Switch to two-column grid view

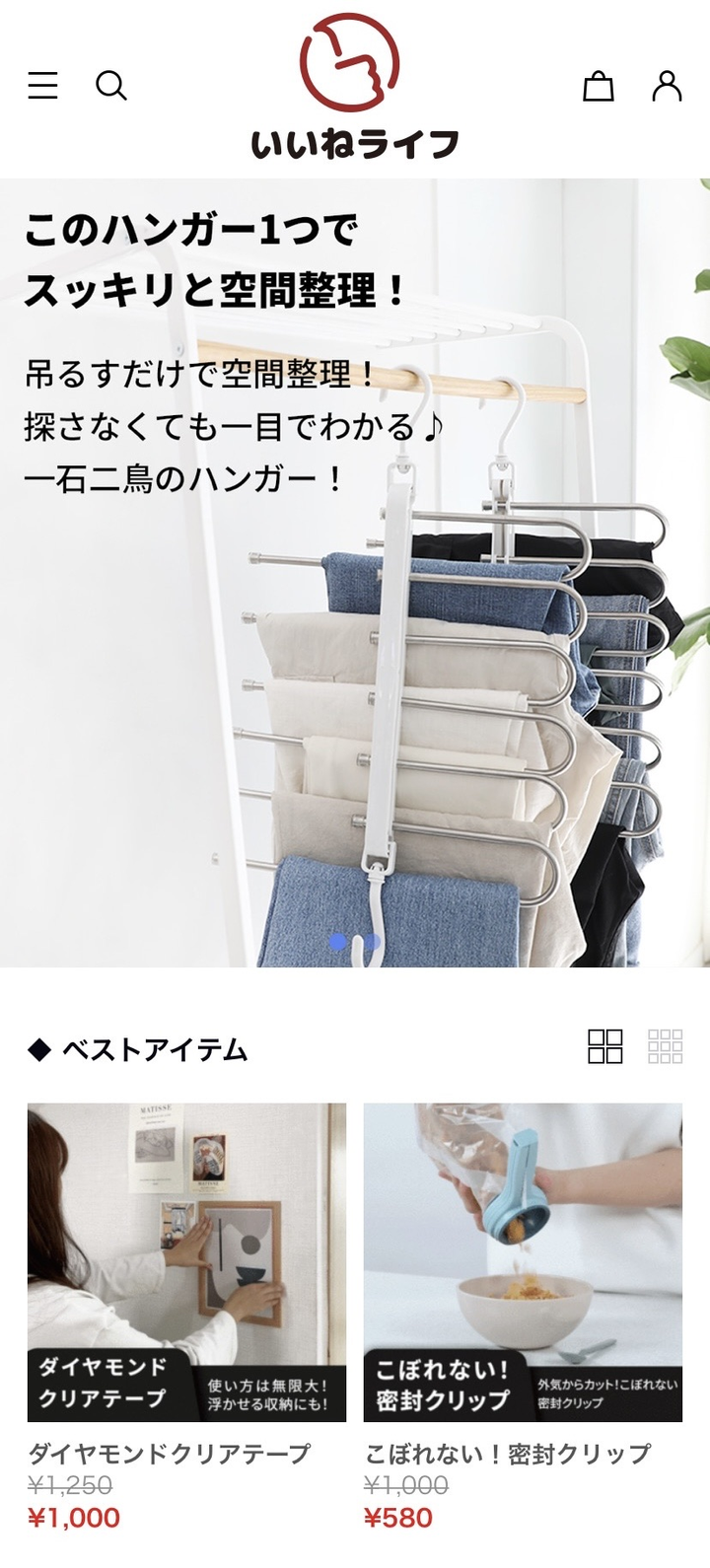(x=604, y=1046)
